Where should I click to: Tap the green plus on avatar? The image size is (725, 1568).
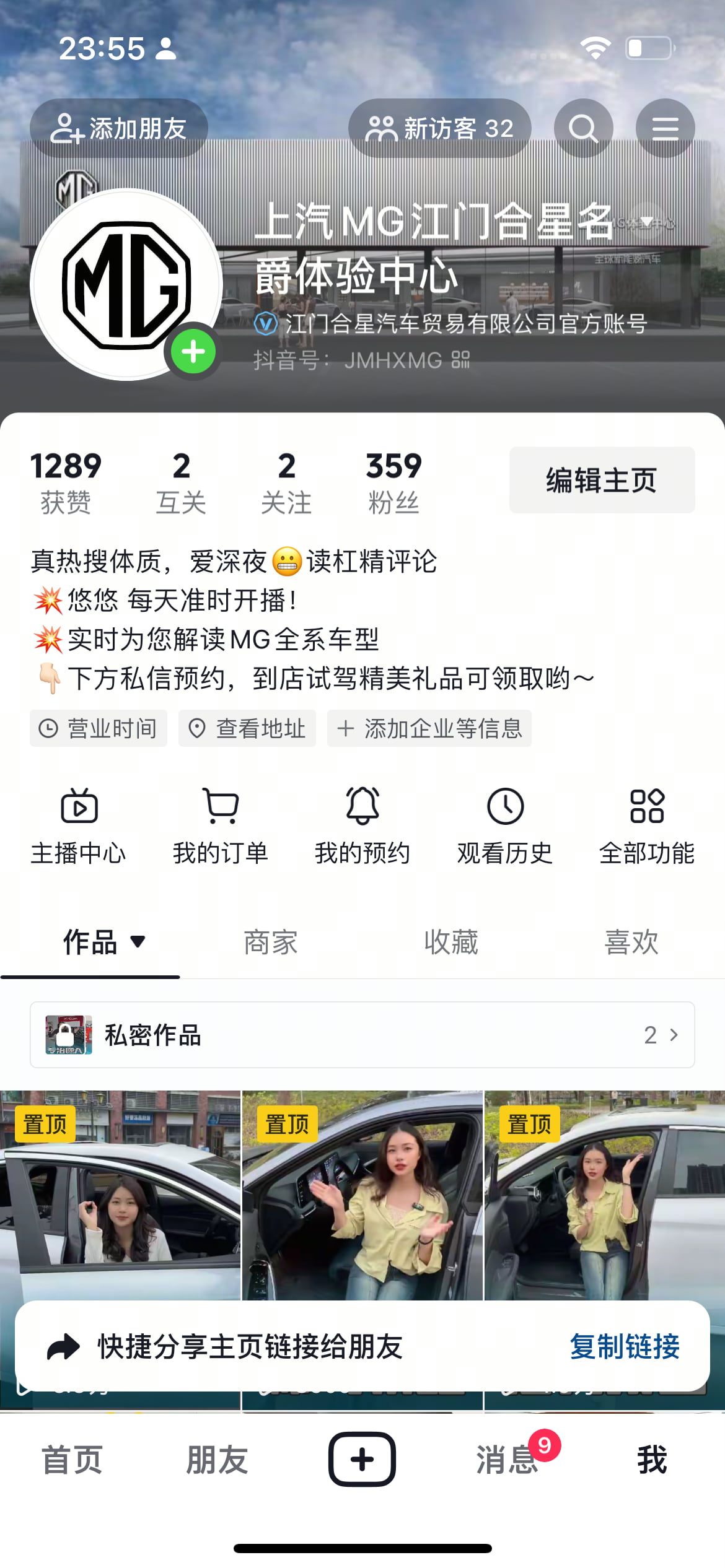pyautogui.click(x=193, y=351)
